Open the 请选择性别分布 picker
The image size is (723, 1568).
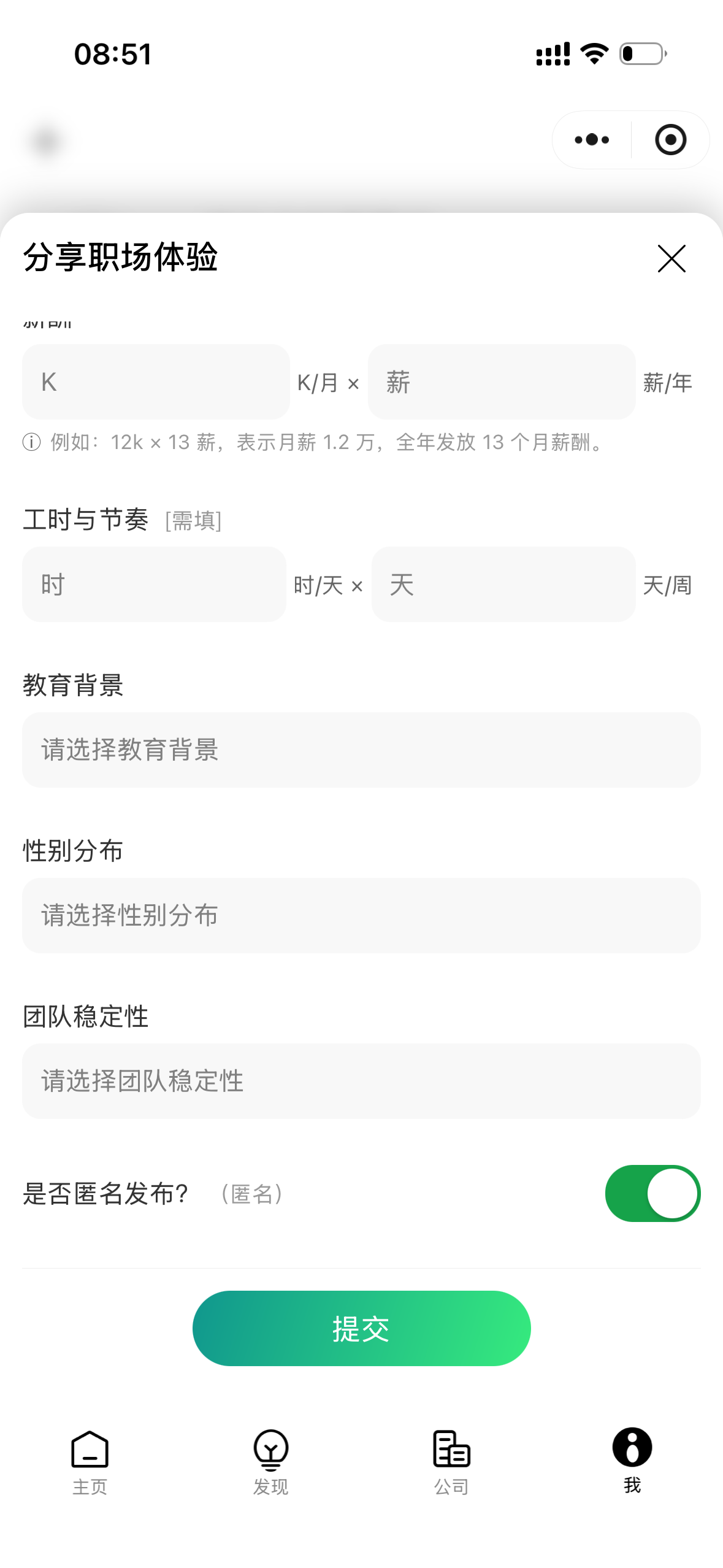(361, 915)
